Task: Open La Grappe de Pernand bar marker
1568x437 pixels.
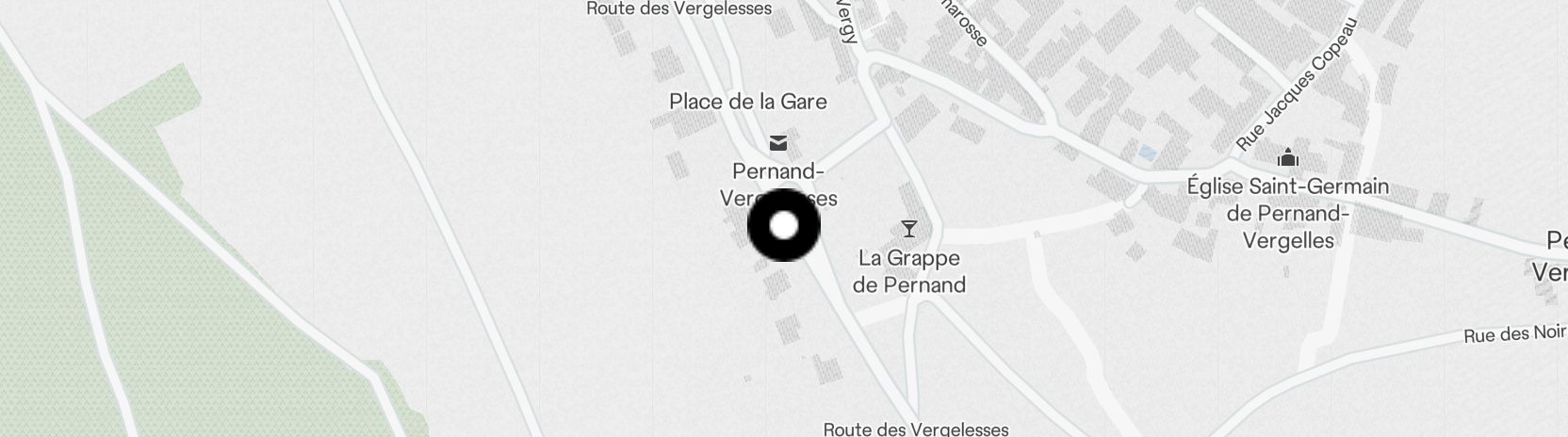Action: [908, 229]
